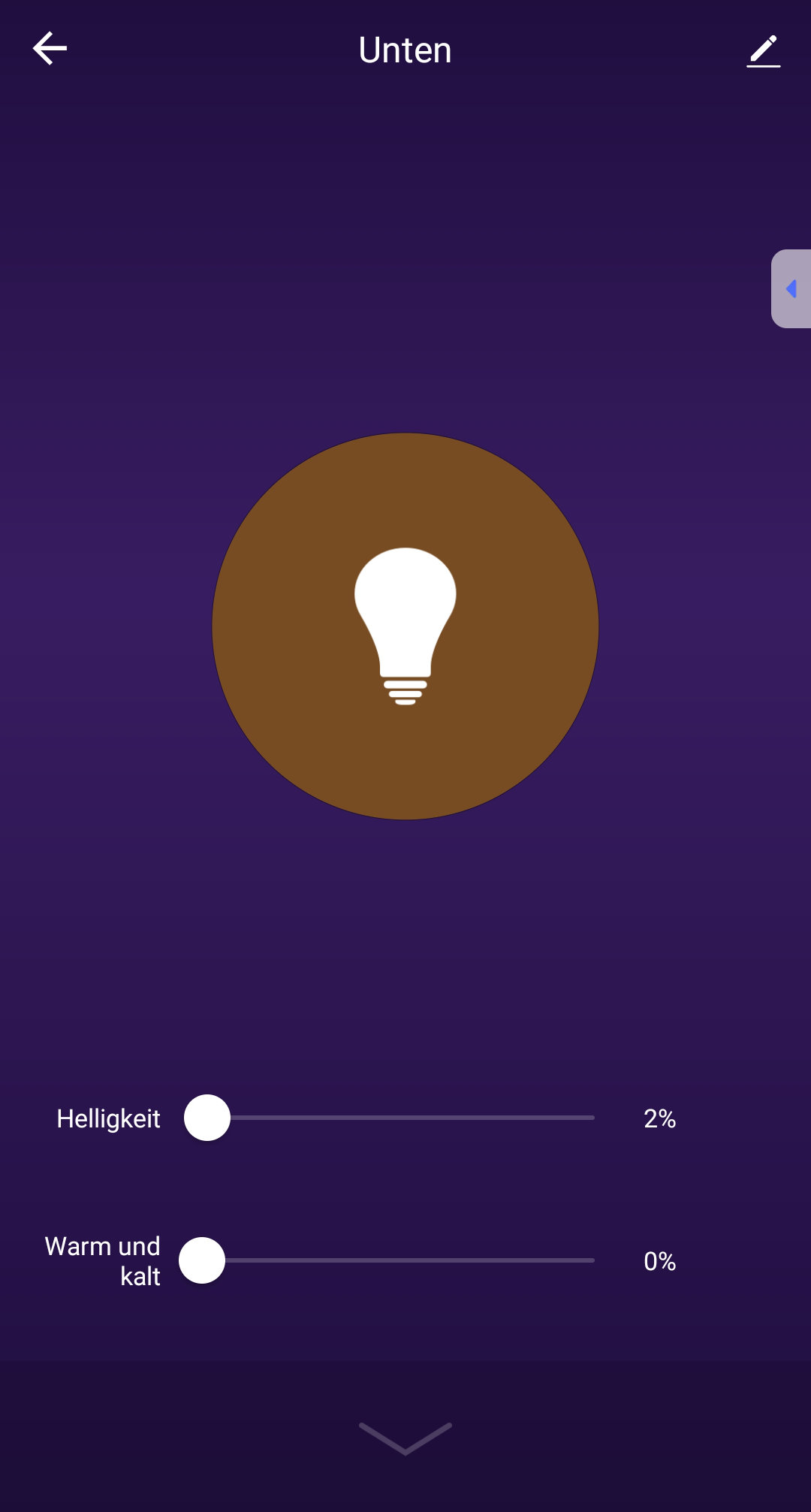Screen dimensions: 811x1512
Task: Toggle the light bulb power button
Action: pyautogui.click(x=405, y=626)
